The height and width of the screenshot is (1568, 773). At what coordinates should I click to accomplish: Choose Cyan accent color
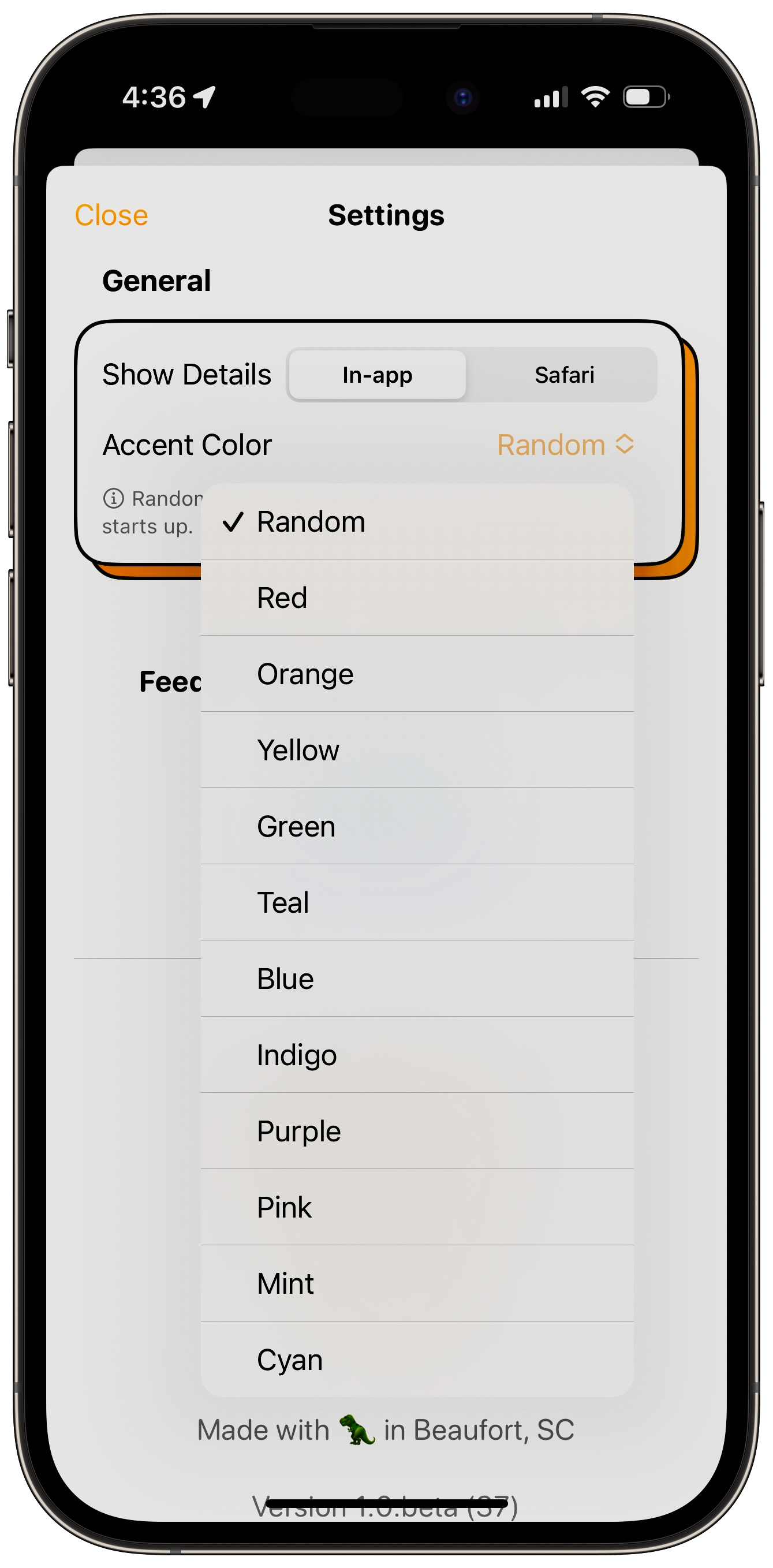417,1359
